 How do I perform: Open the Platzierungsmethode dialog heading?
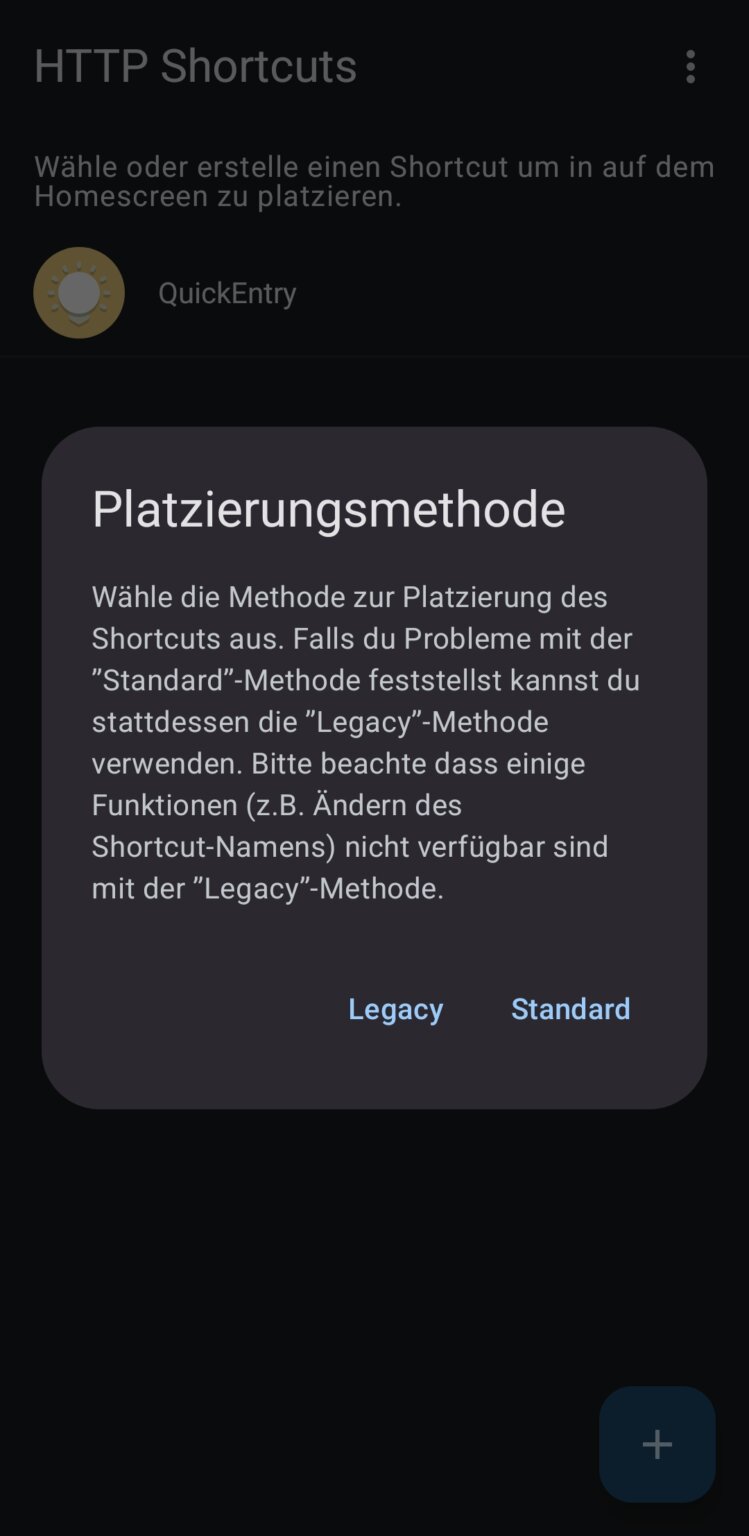coord(330,509)
